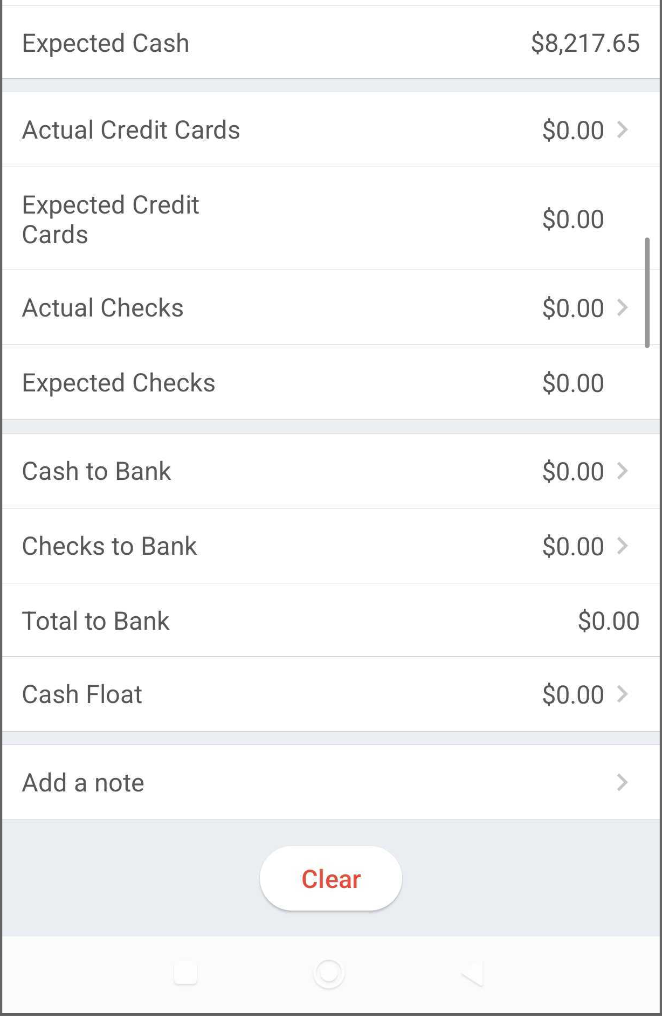Go to the home screen

(329, 973)
